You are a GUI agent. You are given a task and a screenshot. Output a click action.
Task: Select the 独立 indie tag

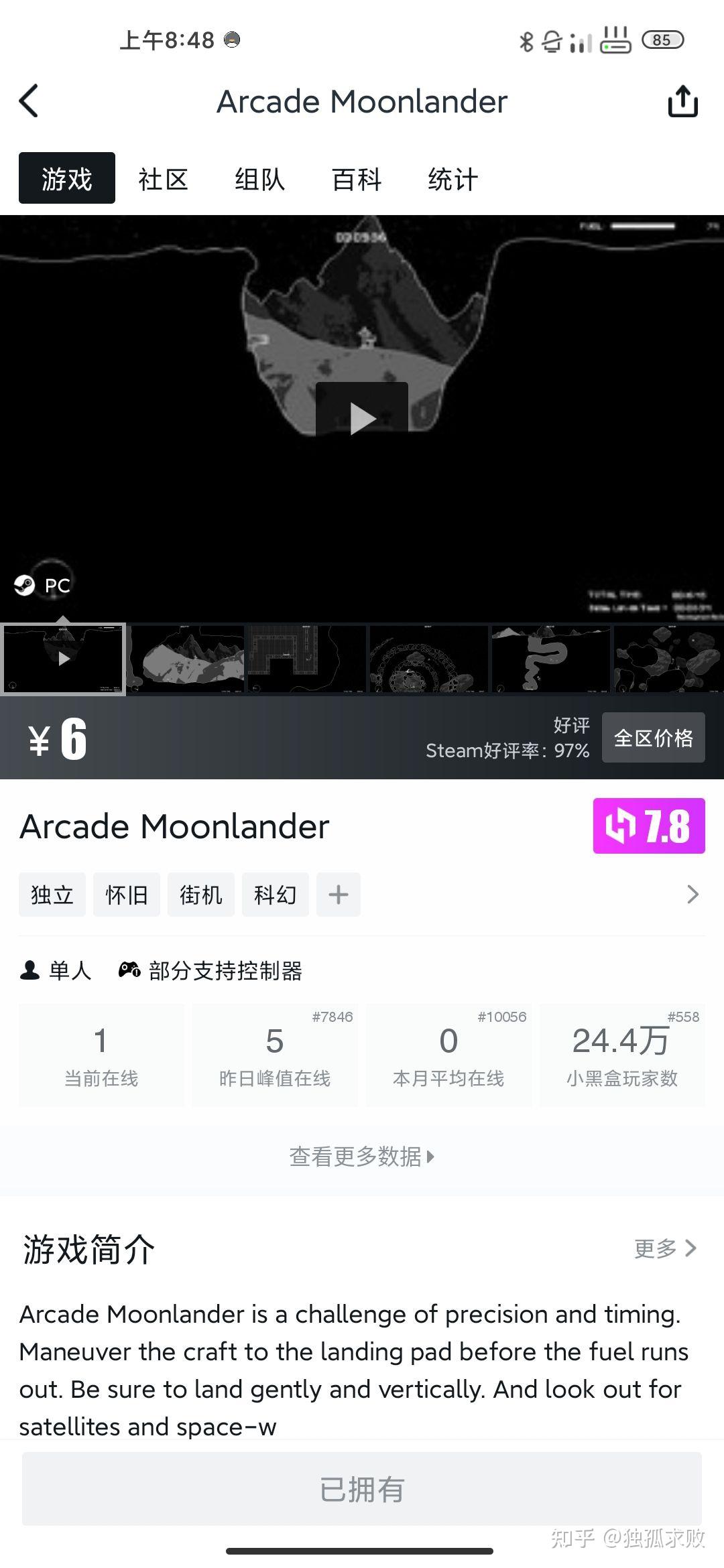click(x=51, y=894)
